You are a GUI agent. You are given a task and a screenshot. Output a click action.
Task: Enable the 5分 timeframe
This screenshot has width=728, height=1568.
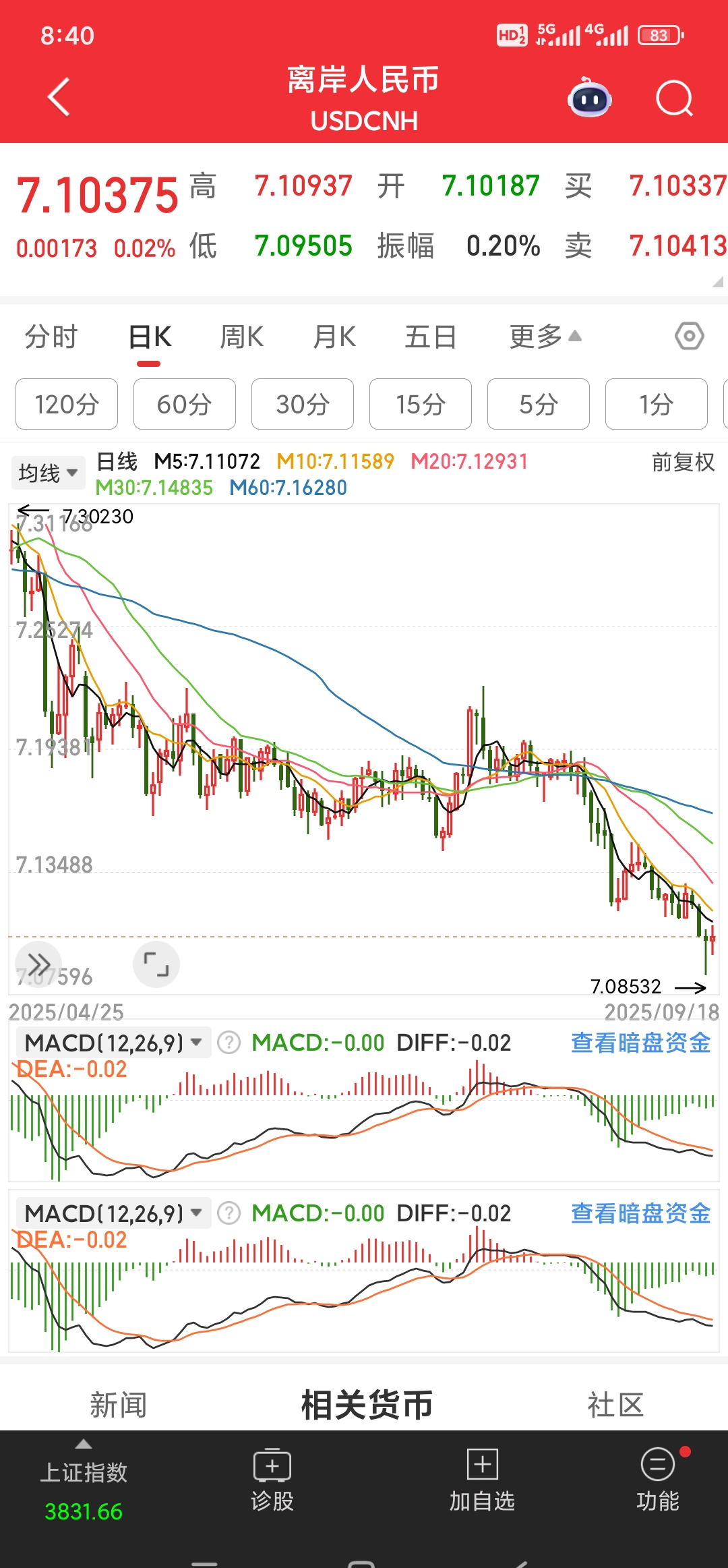pyautogui.click(x=538, y=404)
